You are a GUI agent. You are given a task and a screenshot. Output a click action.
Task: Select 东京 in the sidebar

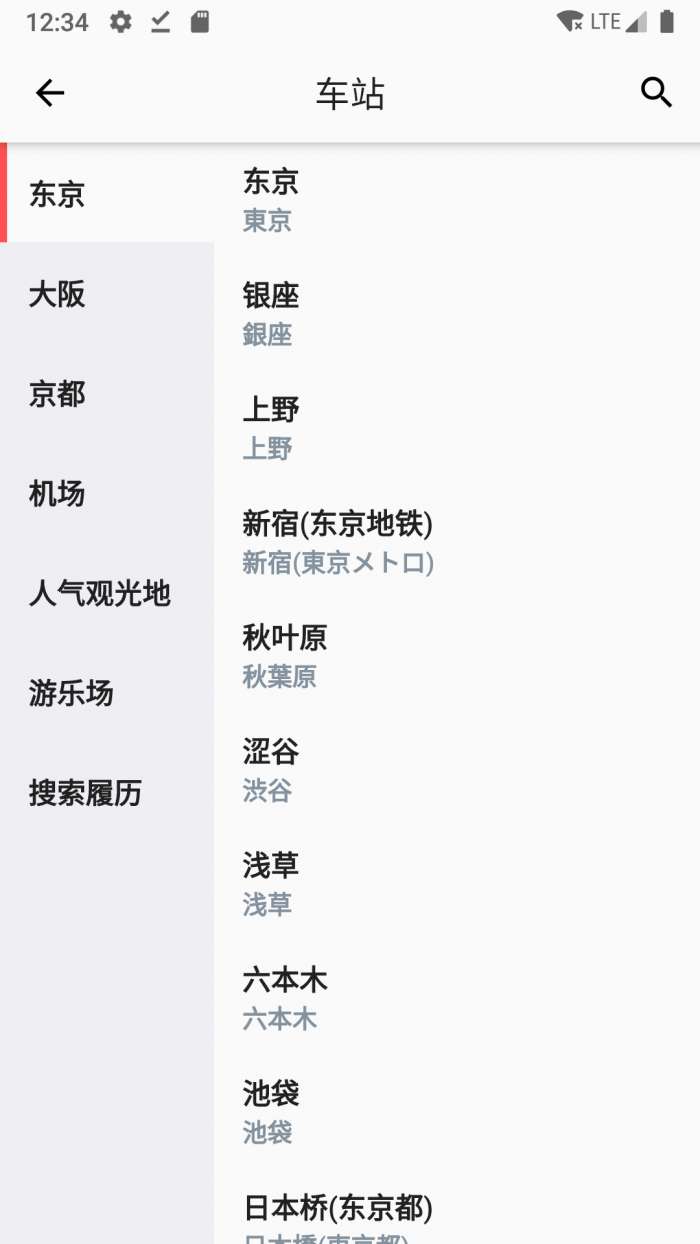[x=58, y=194]
